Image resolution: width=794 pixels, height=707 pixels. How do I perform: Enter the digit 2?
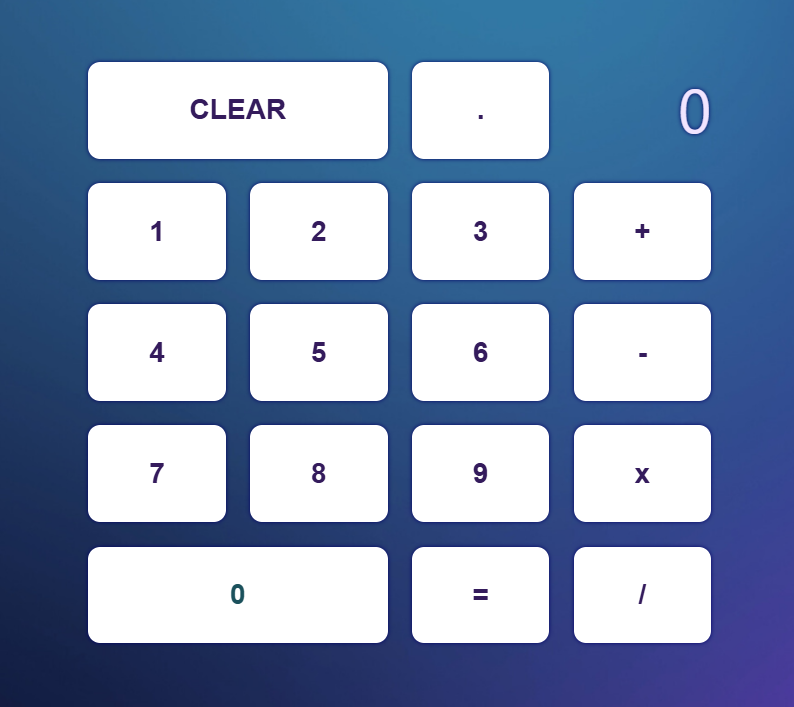pyautogui.click(x=319, y=231)
